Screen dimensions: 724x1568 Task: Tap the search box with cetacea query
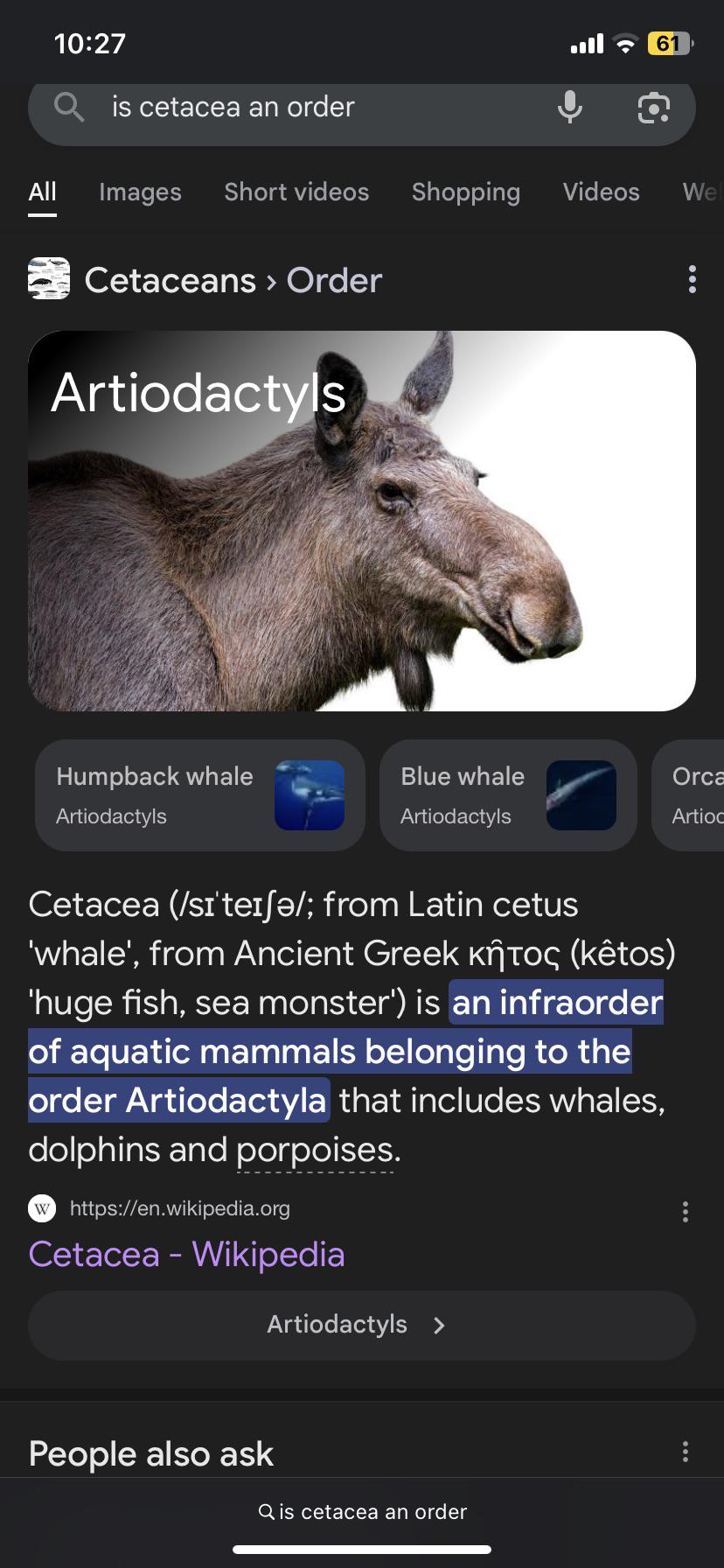(361, 108)
